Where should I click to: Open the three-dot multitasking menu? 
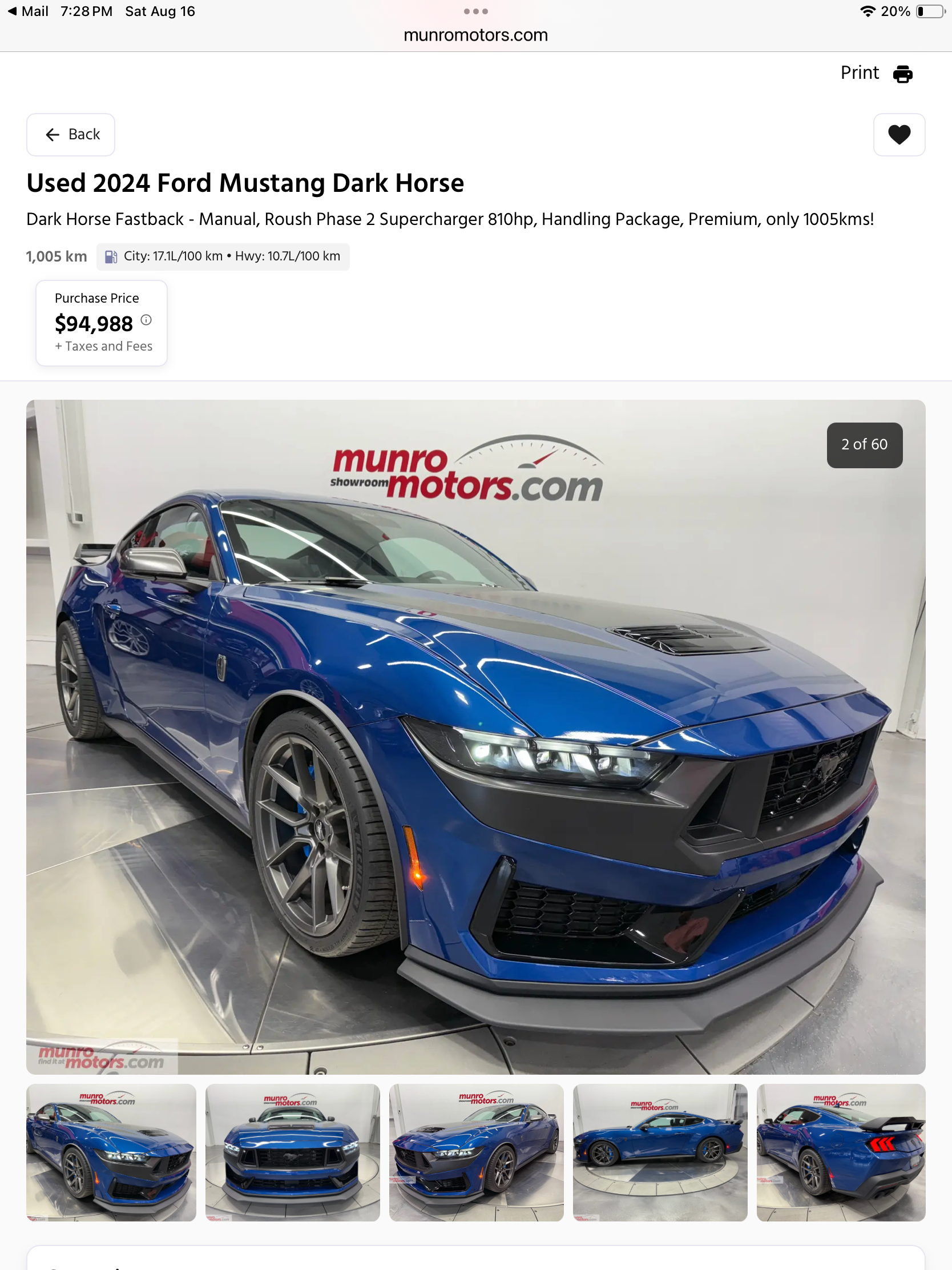click(475, 11)
